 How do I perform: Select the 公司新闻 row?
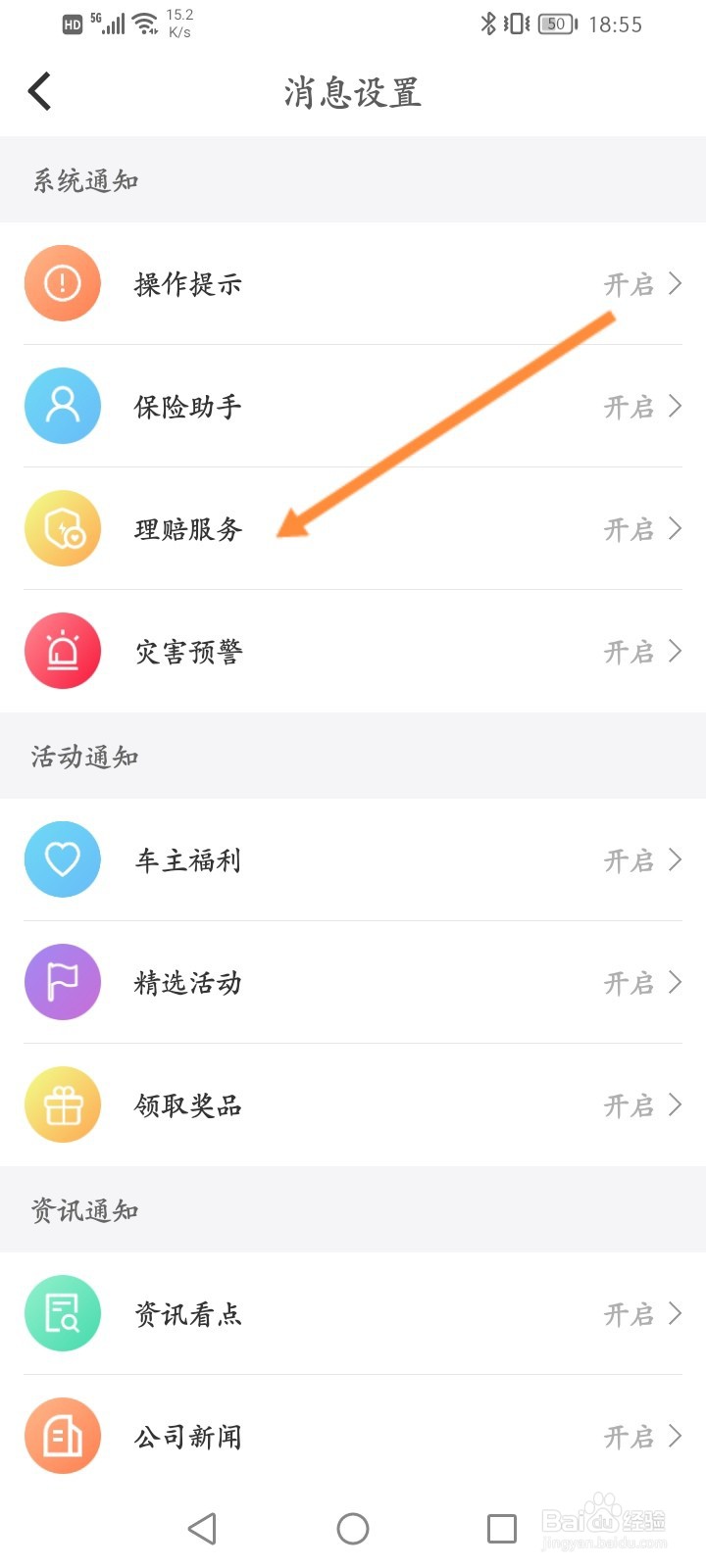353,1436
